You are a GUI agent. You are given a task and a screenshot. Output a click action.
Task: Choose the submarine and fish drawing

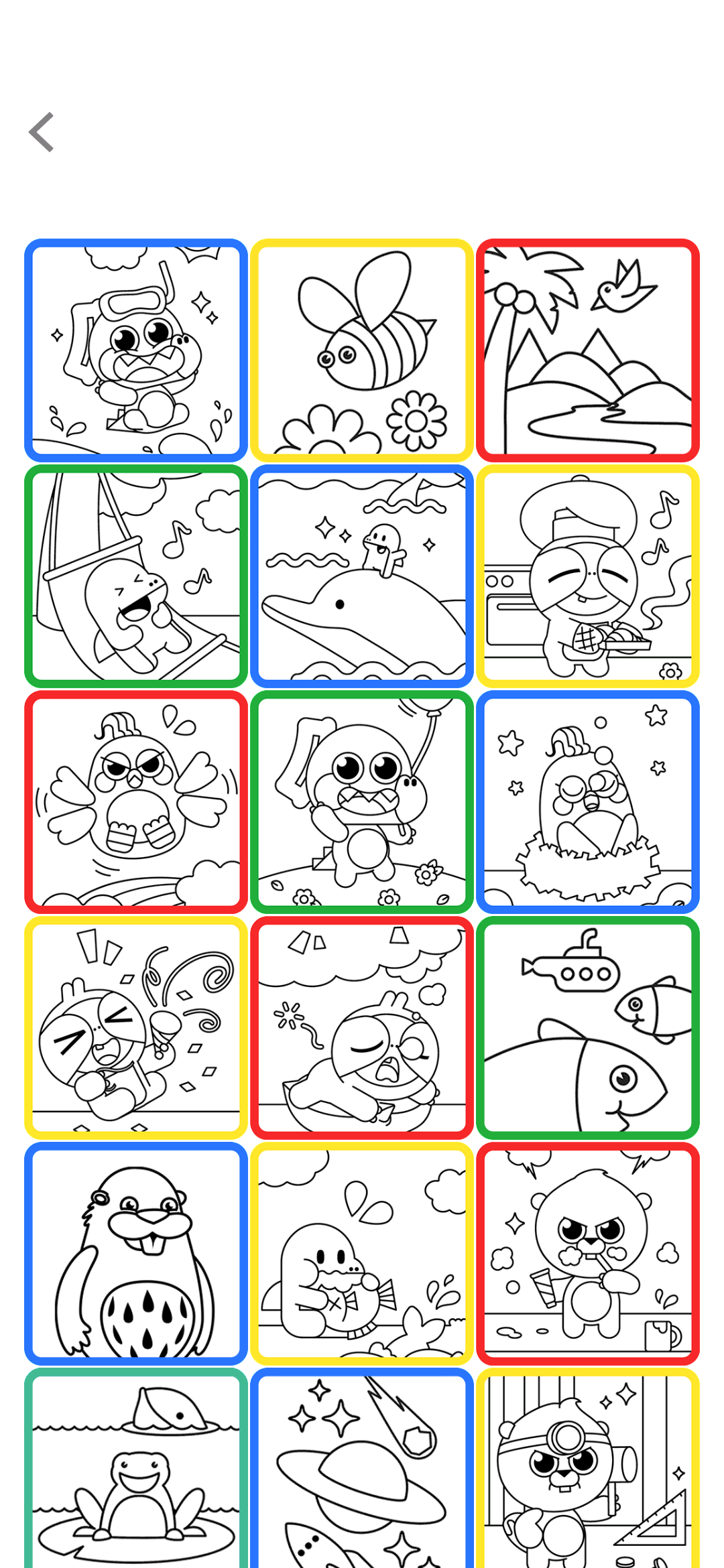tap(588, 1027)
